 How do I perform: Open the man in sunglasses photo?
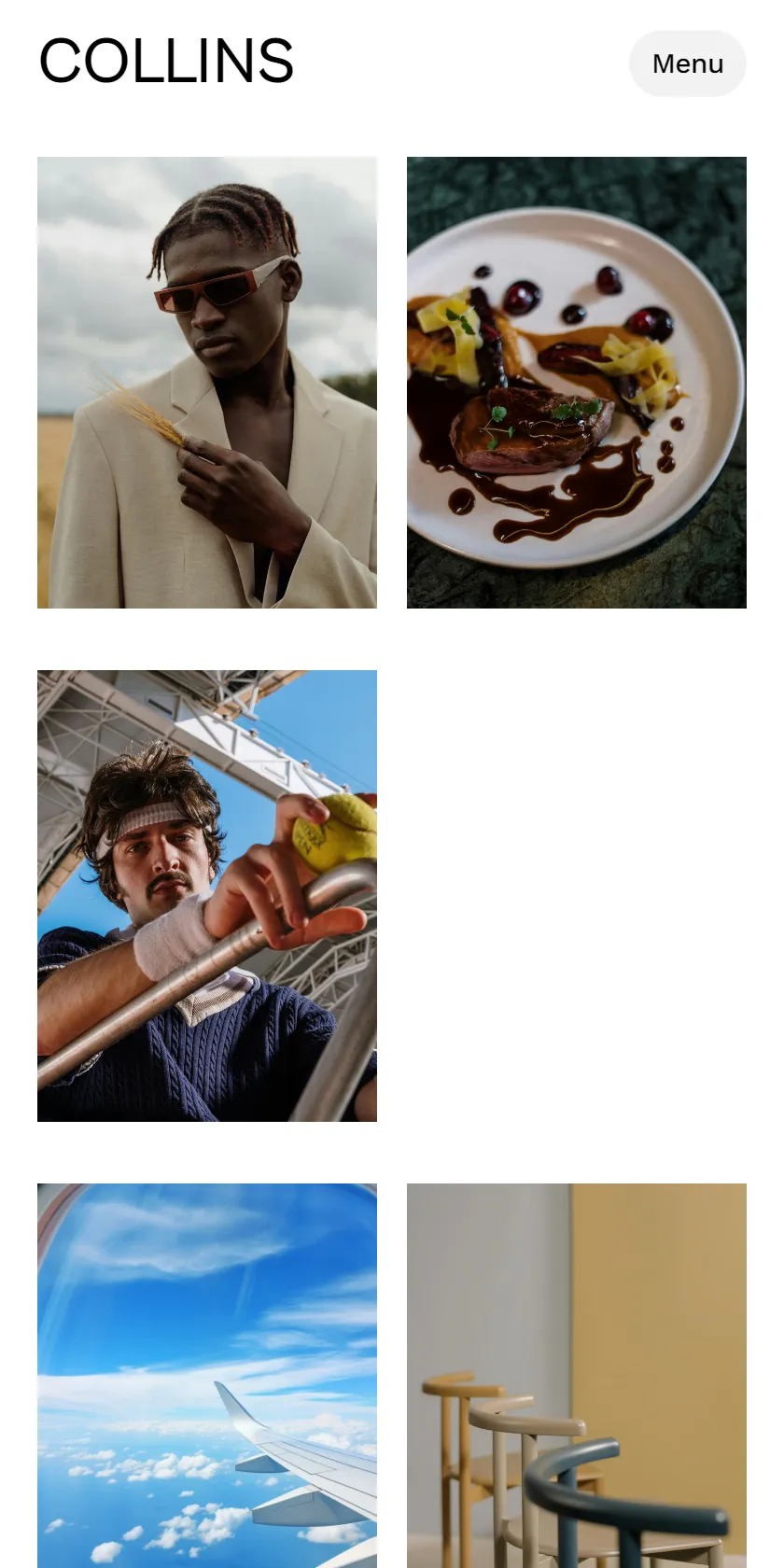(207, 383)
